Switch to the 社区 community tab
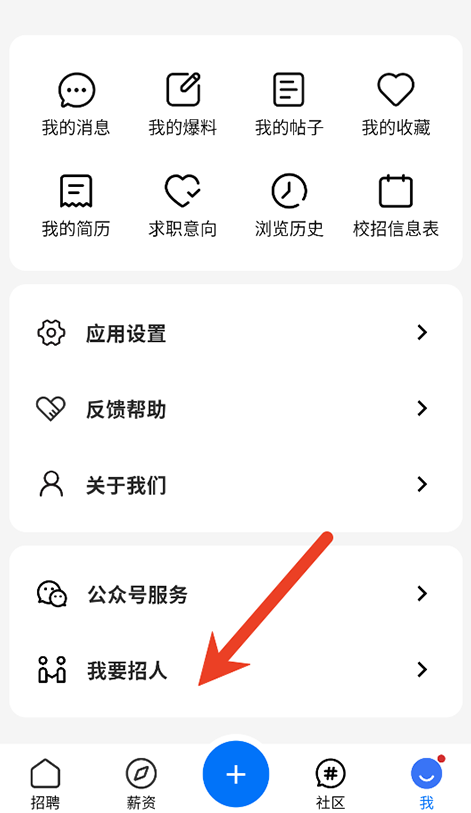This screenshot has width=471, height=813. point(330,783)
